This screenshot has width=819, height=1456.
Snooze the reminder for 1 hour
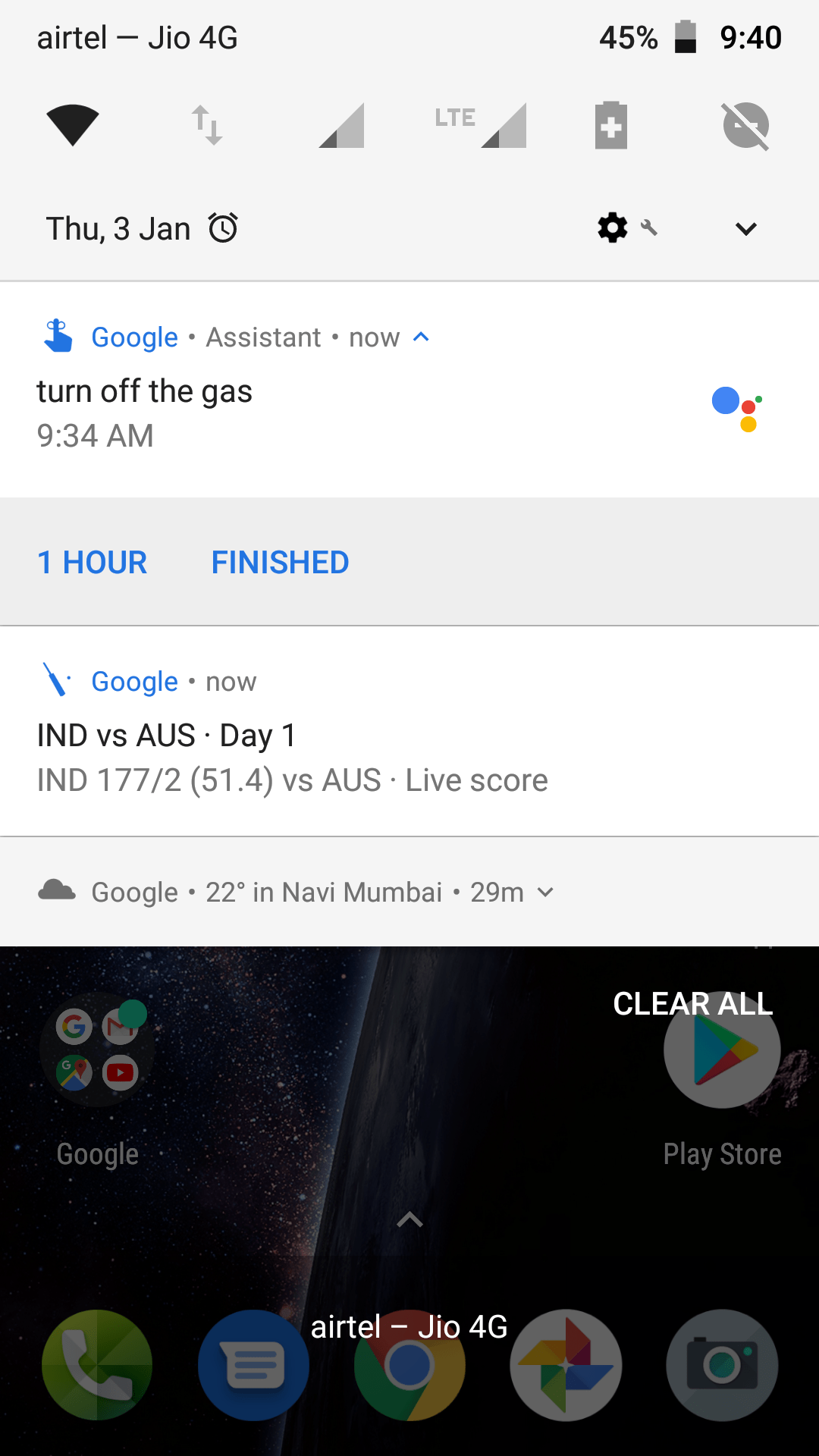(x=93, y=563)
